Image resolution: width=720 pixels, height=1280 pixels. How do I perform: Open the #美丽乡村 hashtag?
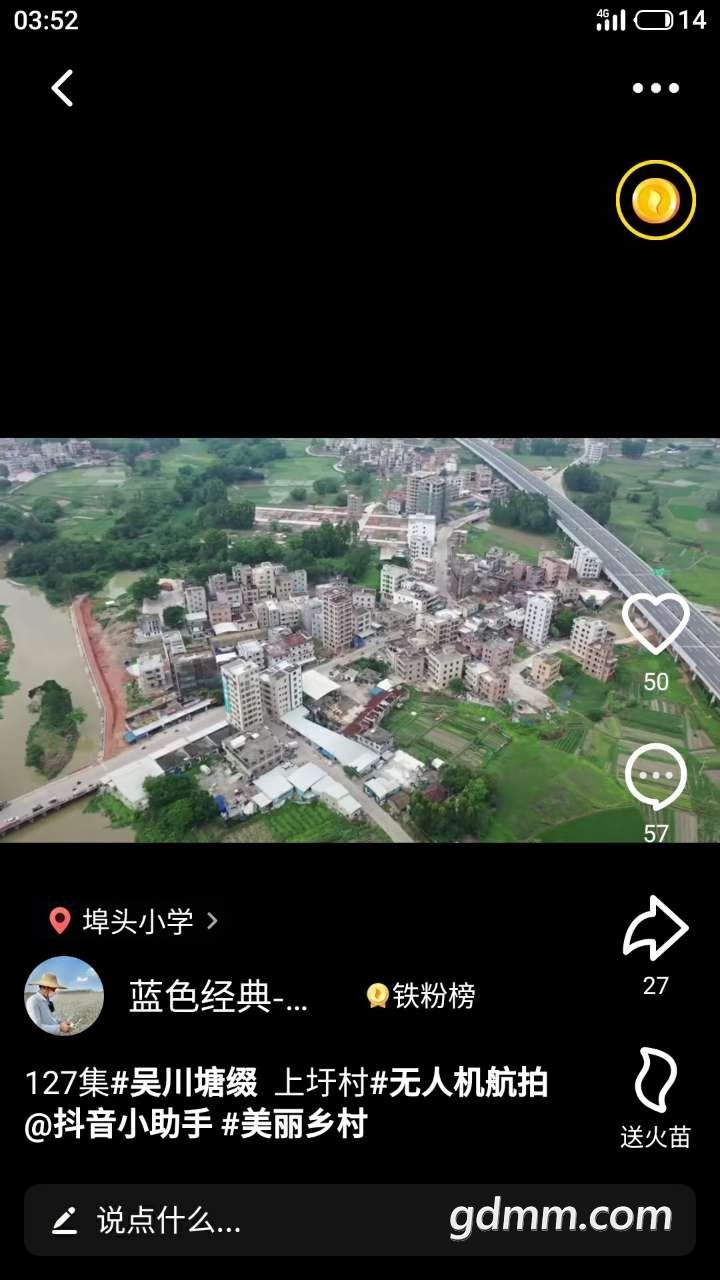pos(294,1125)
